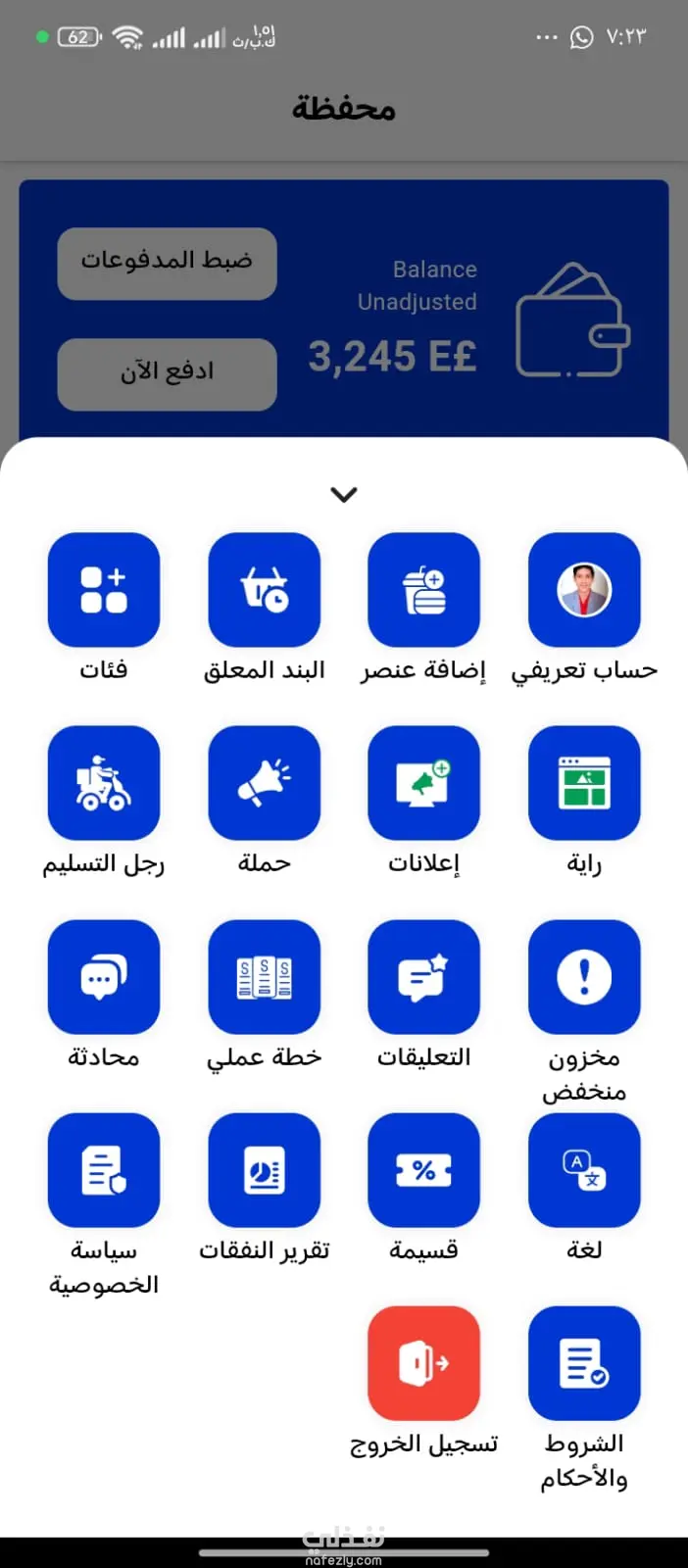Open حملة campaign
This screenshot has width=688, height=1568.
click(x=264, y=783)
